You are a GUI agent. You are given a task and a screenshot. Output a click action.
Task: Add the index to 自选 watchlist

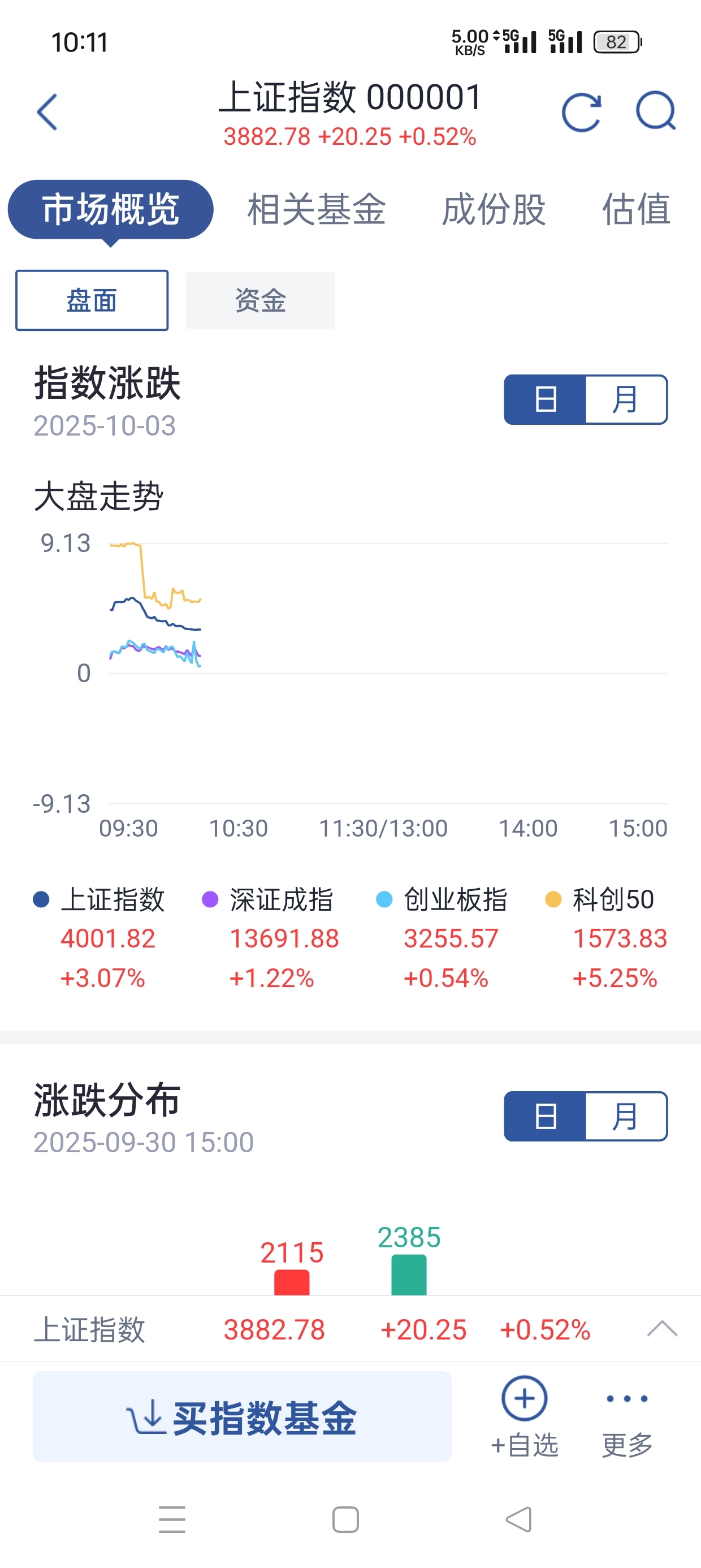[524, 1416]
